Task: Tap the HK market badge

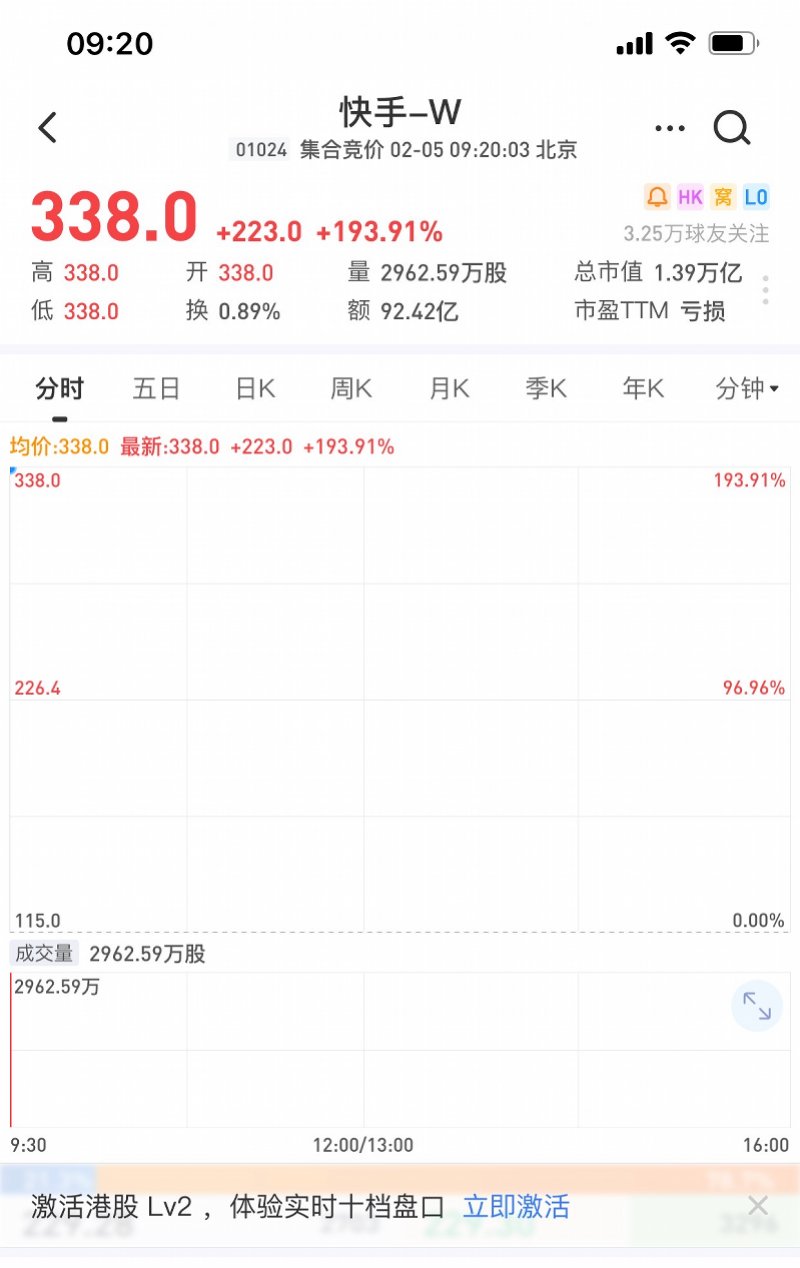Action: (x=690, y=197)
